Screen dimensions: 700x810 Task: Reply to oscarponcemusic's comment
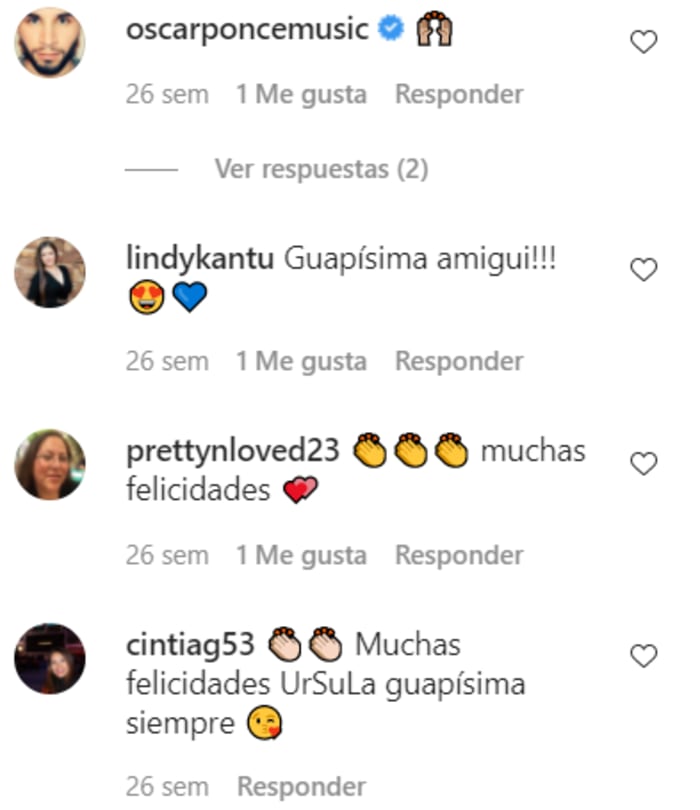[459, 95]
